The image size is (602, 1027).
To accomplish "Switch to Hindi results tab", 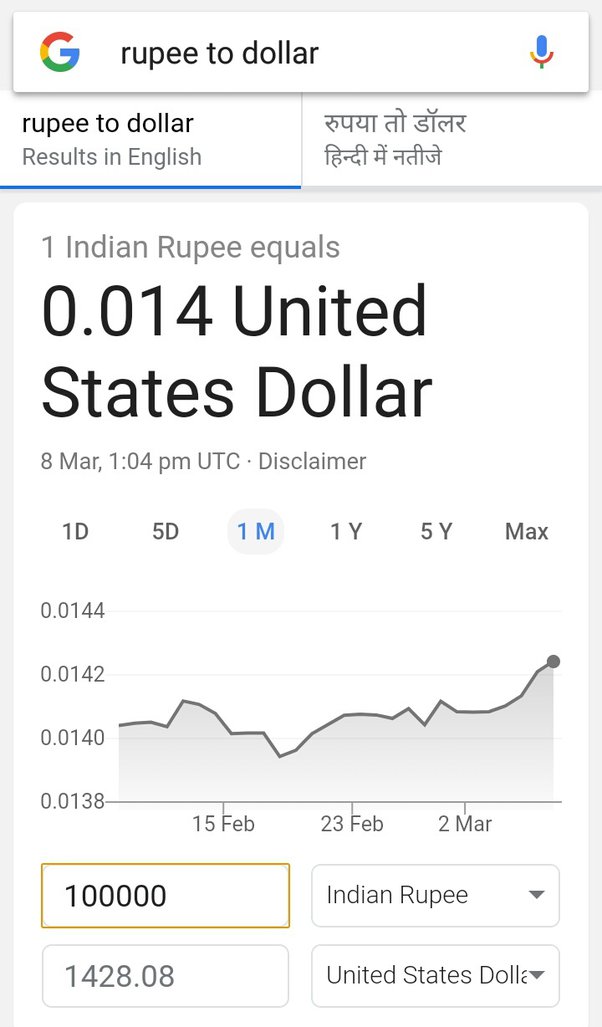I will pyautogui.click(x=451, y=140).
